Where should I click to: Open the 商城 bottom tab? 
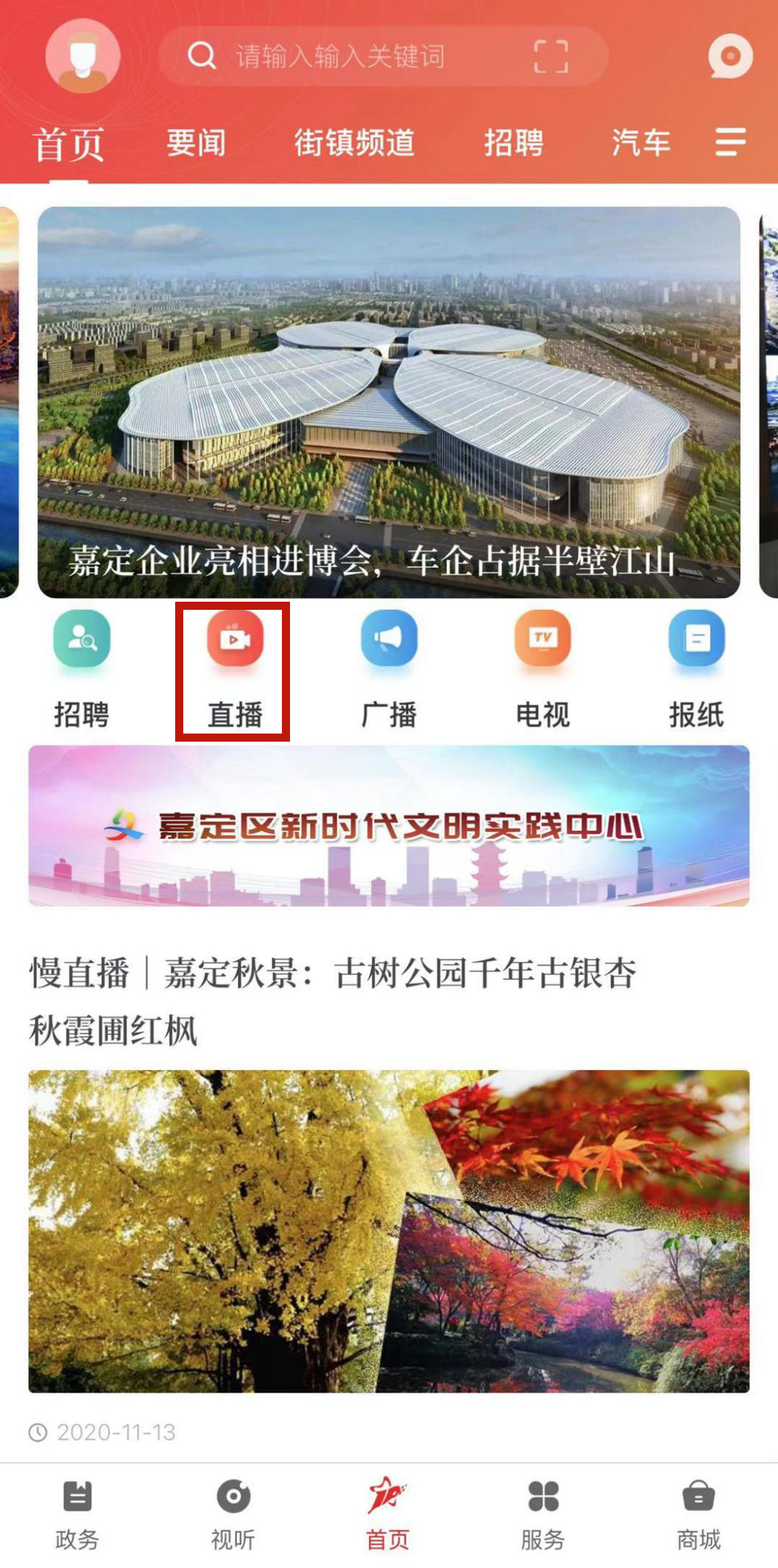coord(698,1514)
